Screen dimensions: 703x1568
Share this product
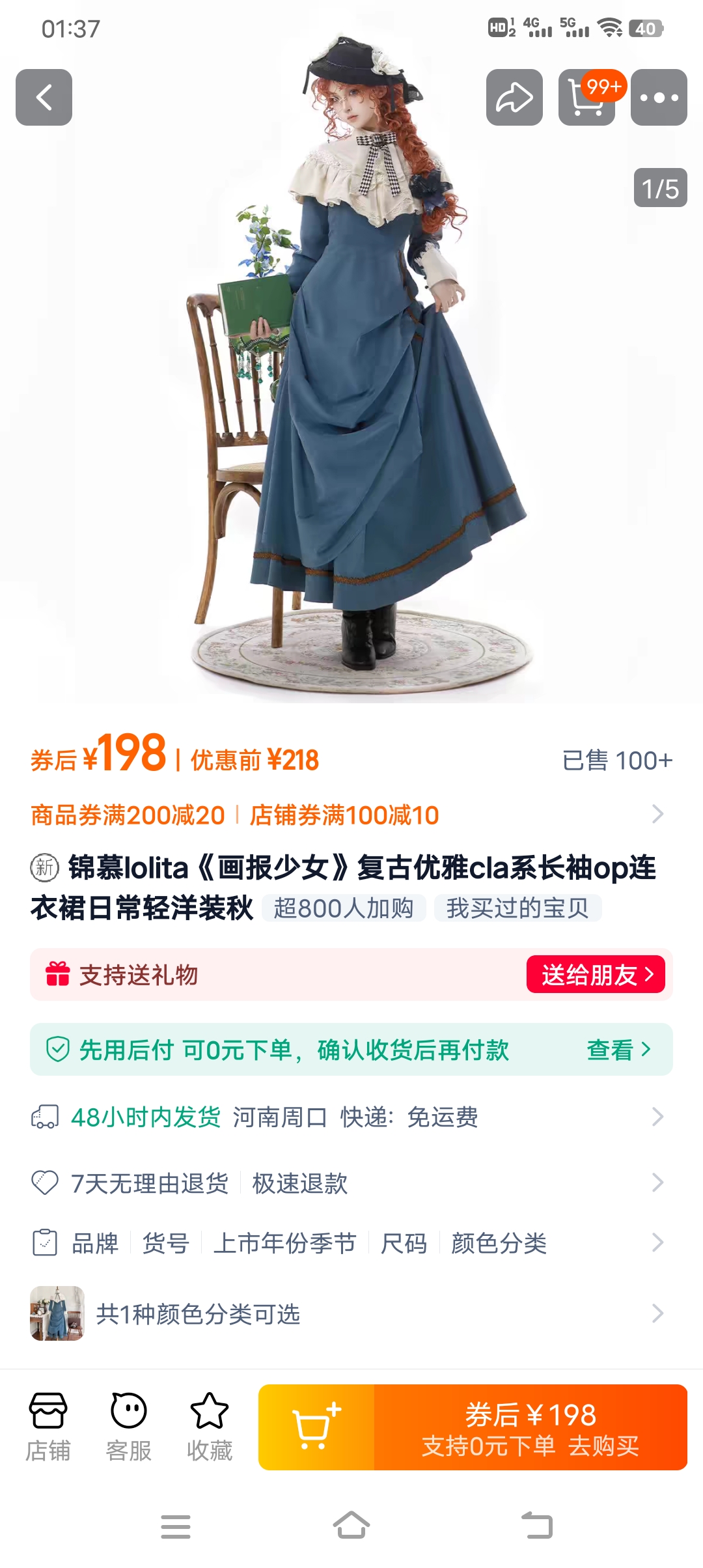tap(514, 98)
